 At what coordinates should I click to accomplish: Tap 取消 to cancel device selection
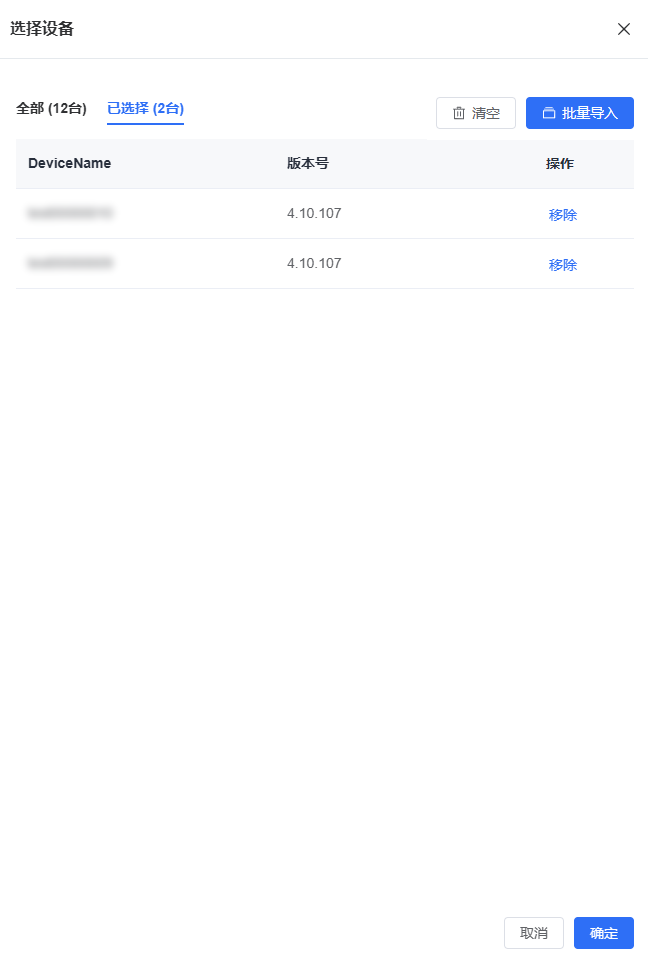coord(534,933)
